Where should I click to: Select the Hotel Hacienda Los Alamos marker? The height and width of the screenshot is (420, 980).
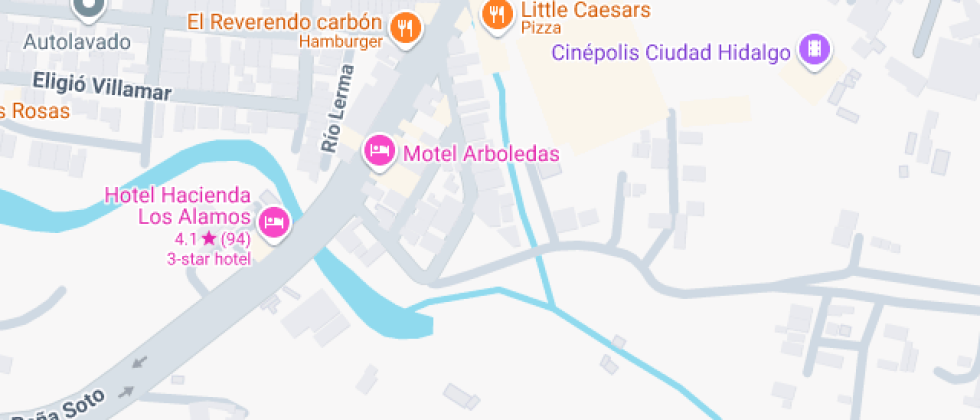click(x=275, y=222)
